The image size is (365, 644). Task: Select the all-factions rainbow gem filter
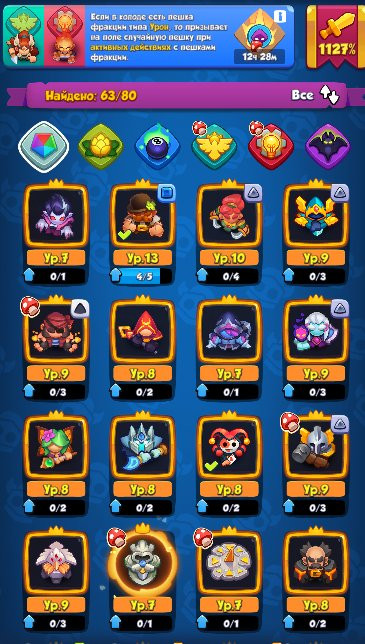(x=43, y=147)
